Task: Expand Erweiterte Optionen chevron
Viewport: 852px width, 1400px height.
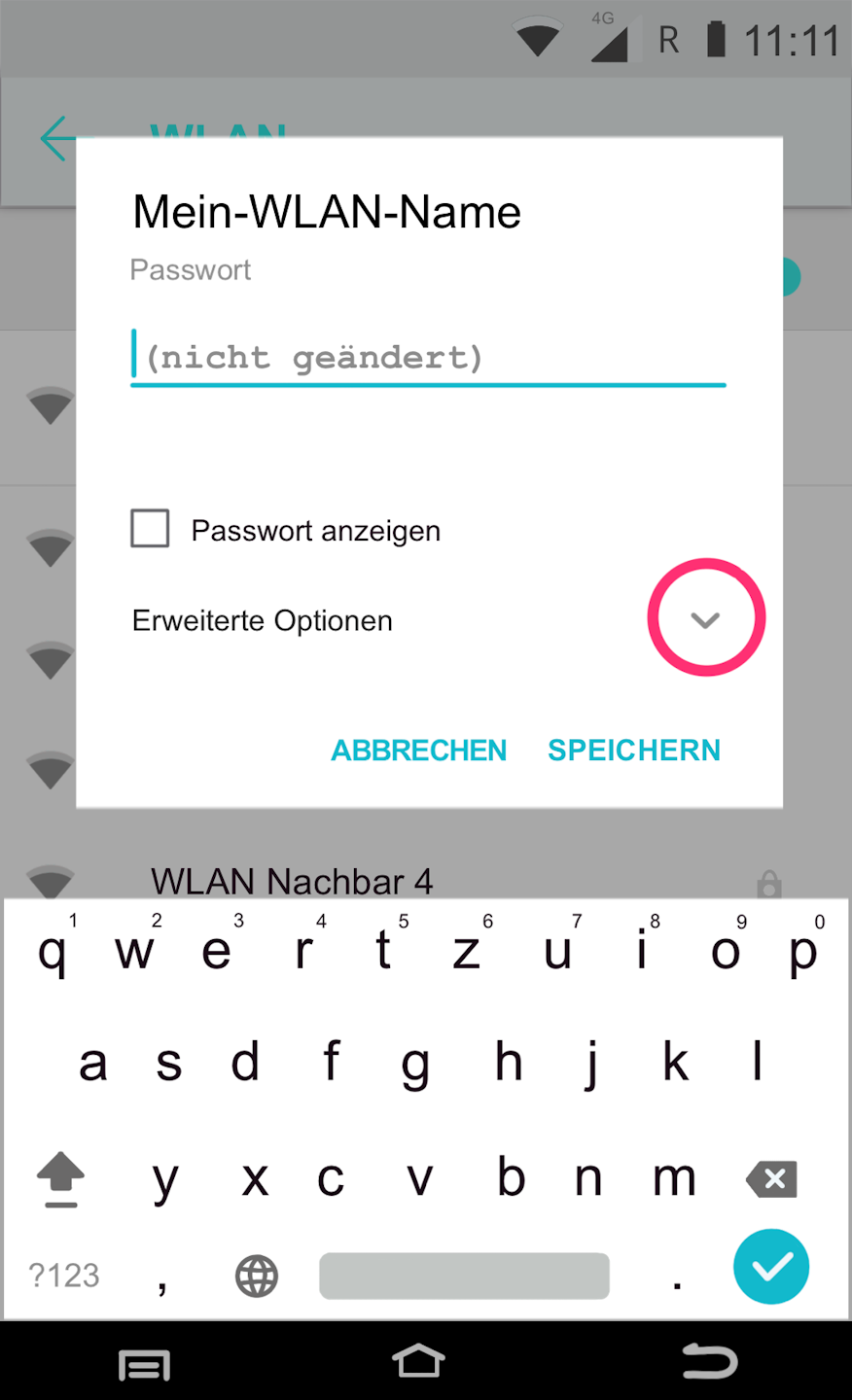Action: (x=705, y=619)
